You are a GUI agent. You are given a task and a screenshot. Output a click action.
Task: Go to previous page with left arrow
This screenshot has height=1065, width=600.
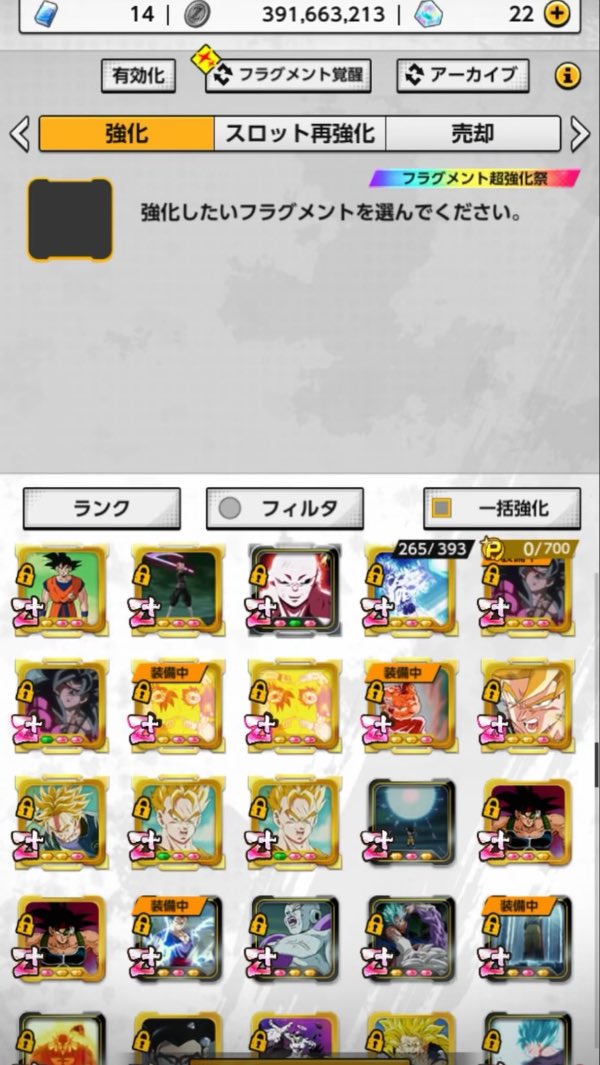(19, 134)
